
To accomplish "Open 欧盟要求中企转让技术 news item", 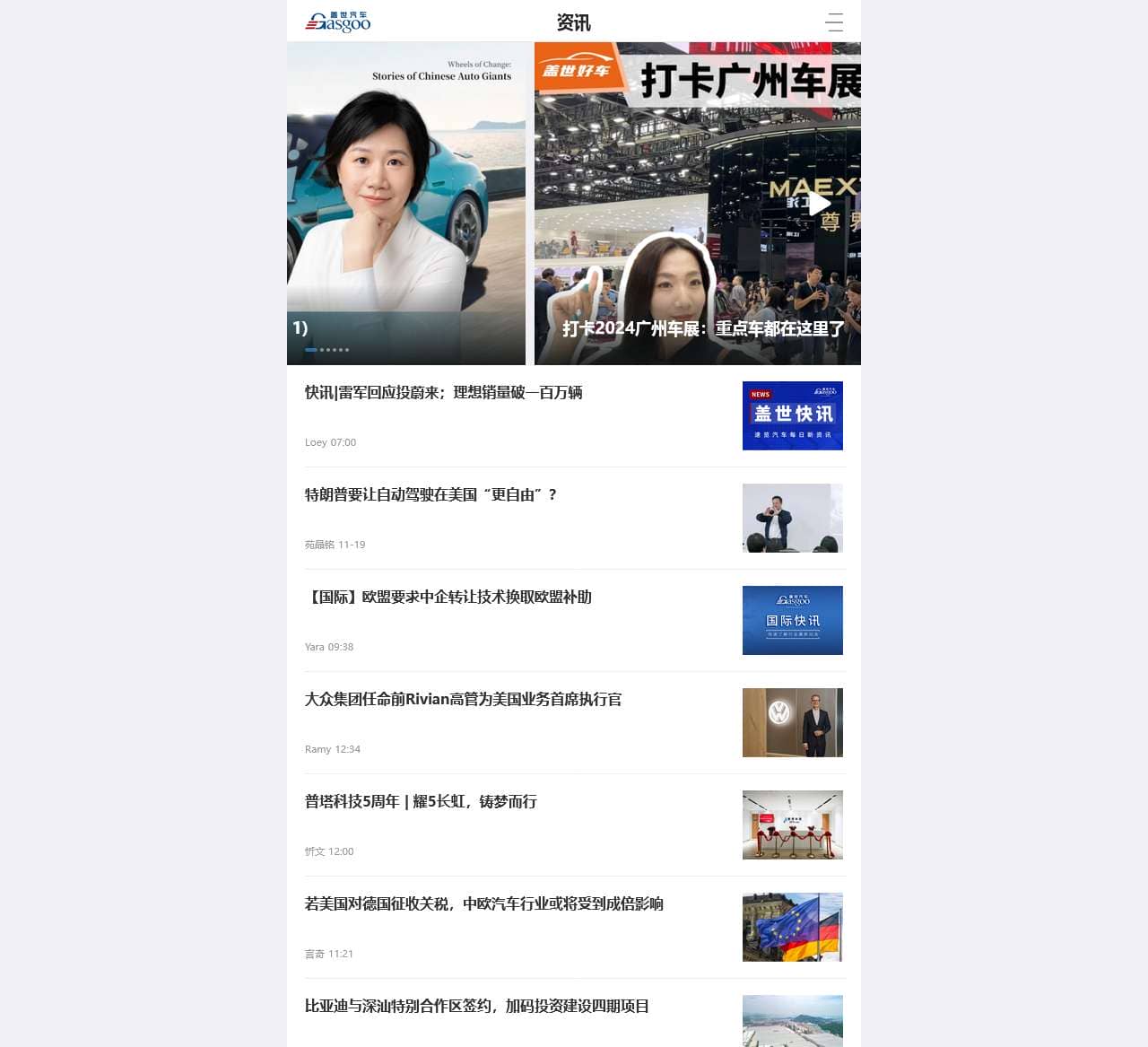I will pyautogui.click(x=448, y=598).
